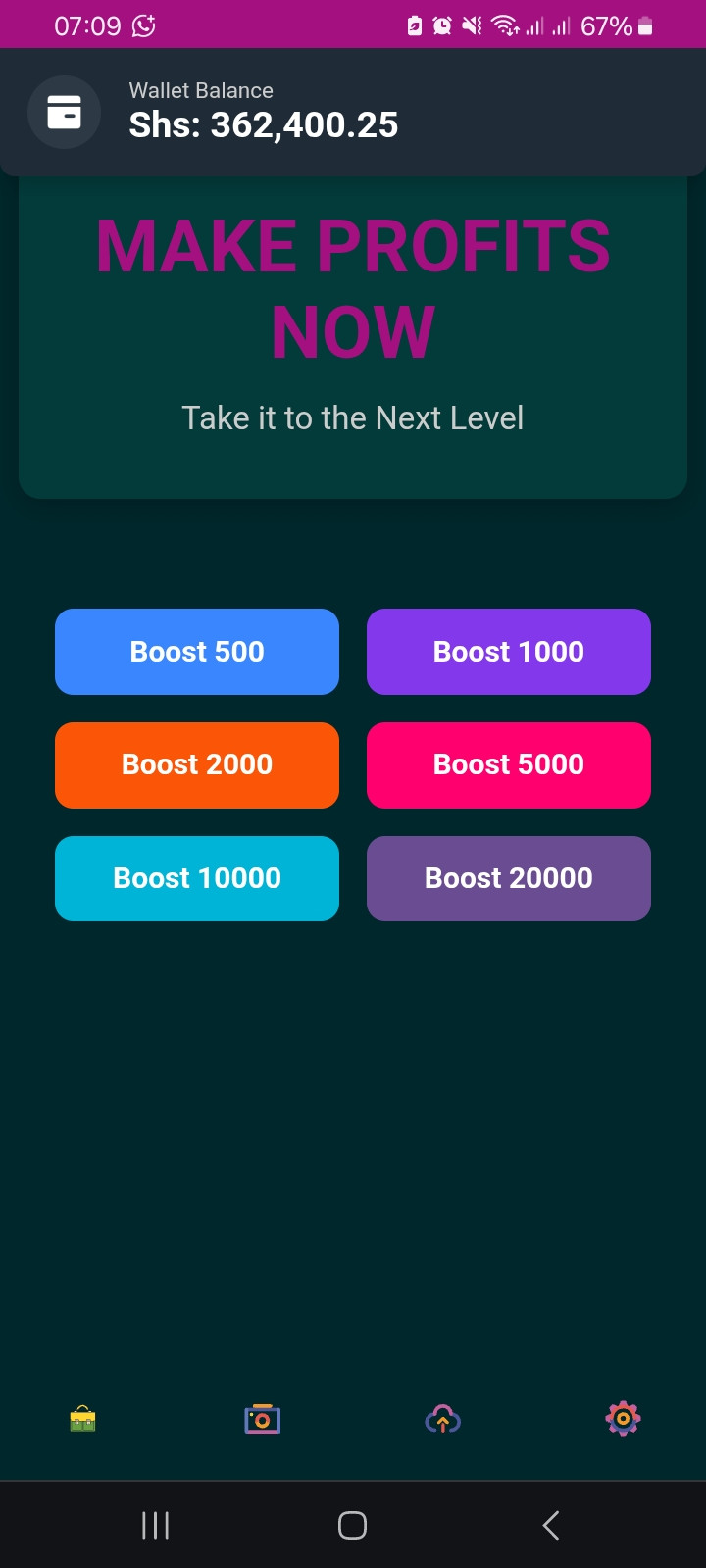
Task: Open the wallet icon next to balance
Action: 65,113
